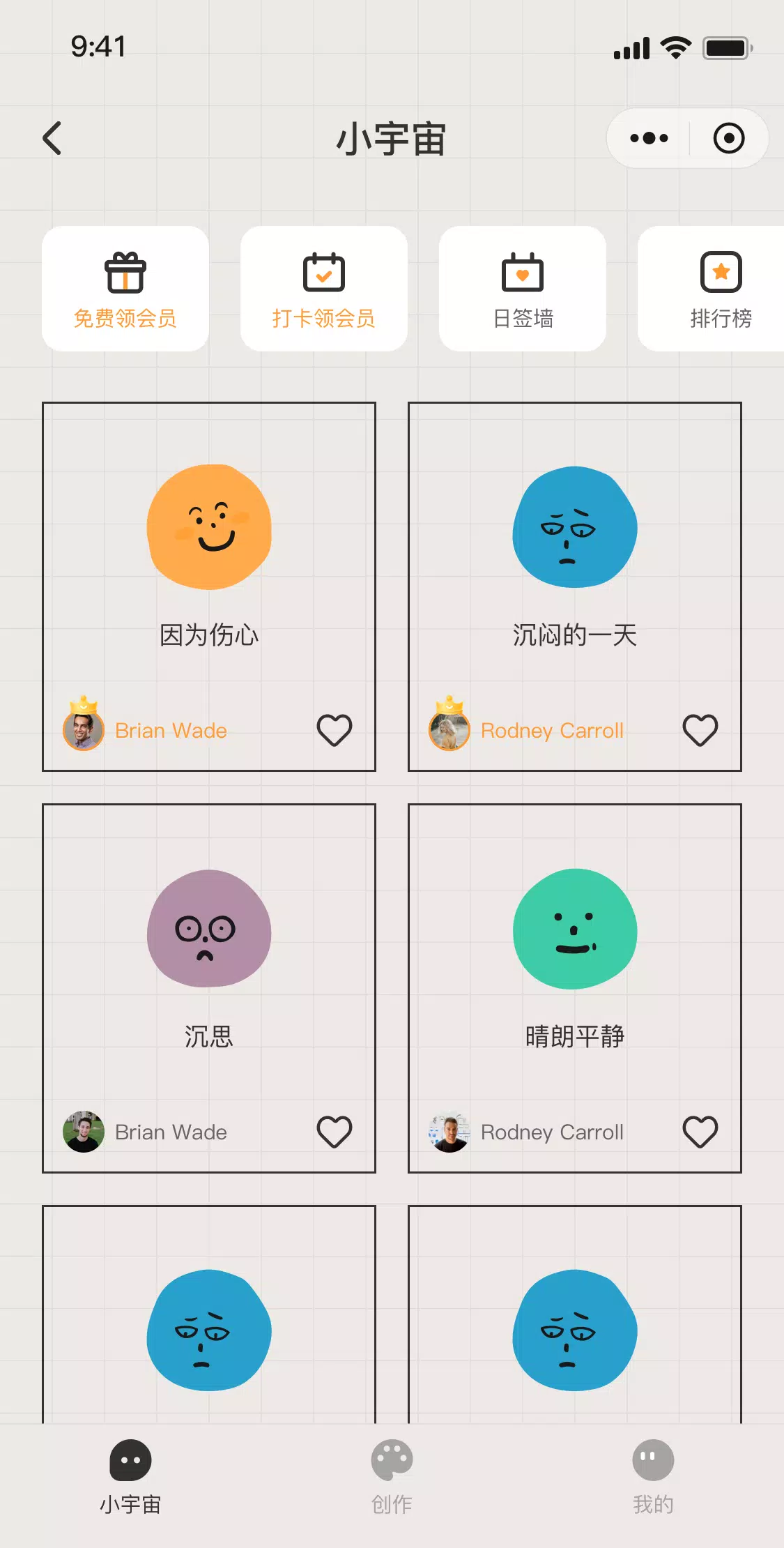Open 打卡领会员 check-in card
784x1548 pixels.
(x=323, y=288)
